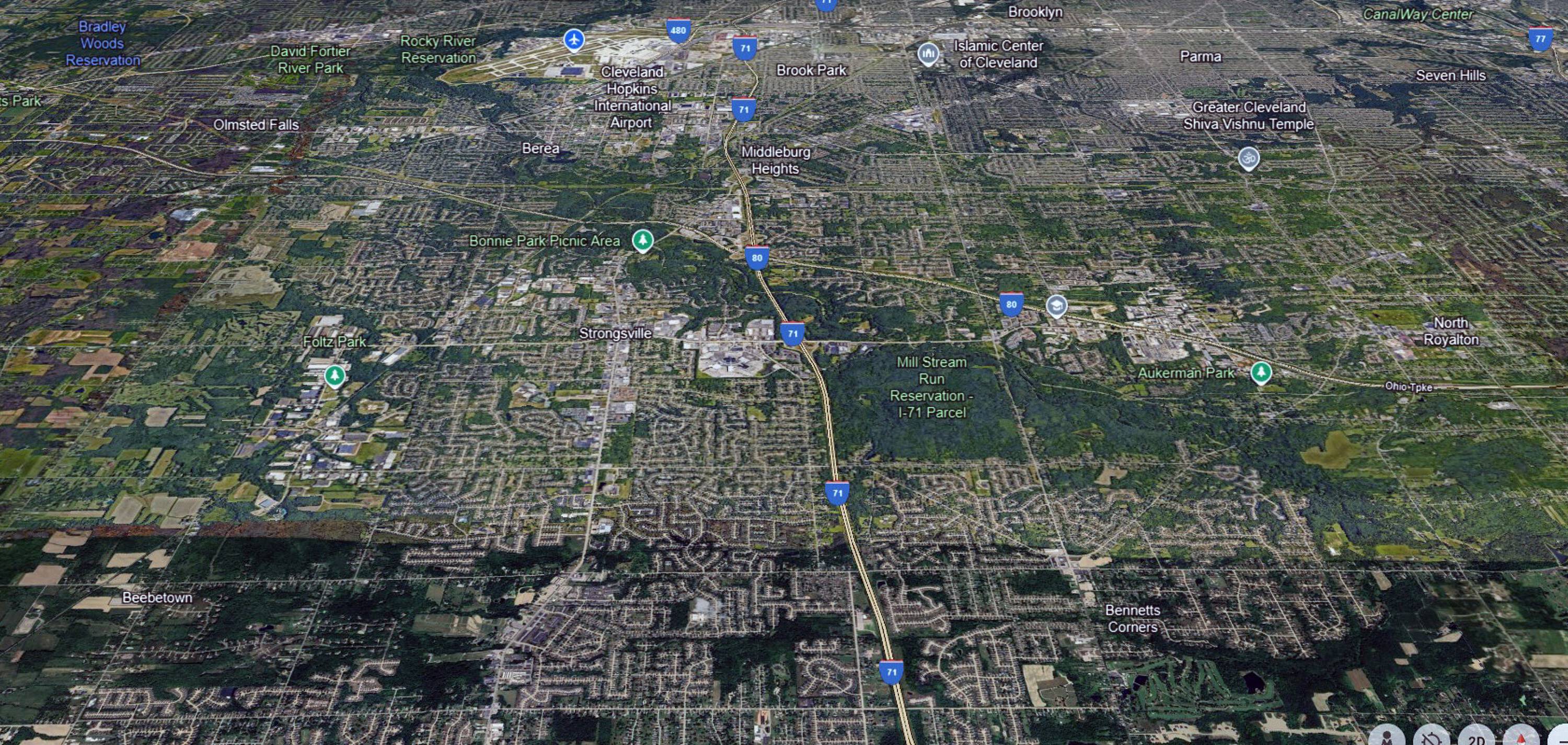Open the Cleveland Hopkins airport marker
The width and height of the screenshot is (1568, 745).
pyautogui.click(x=574, y=41)
